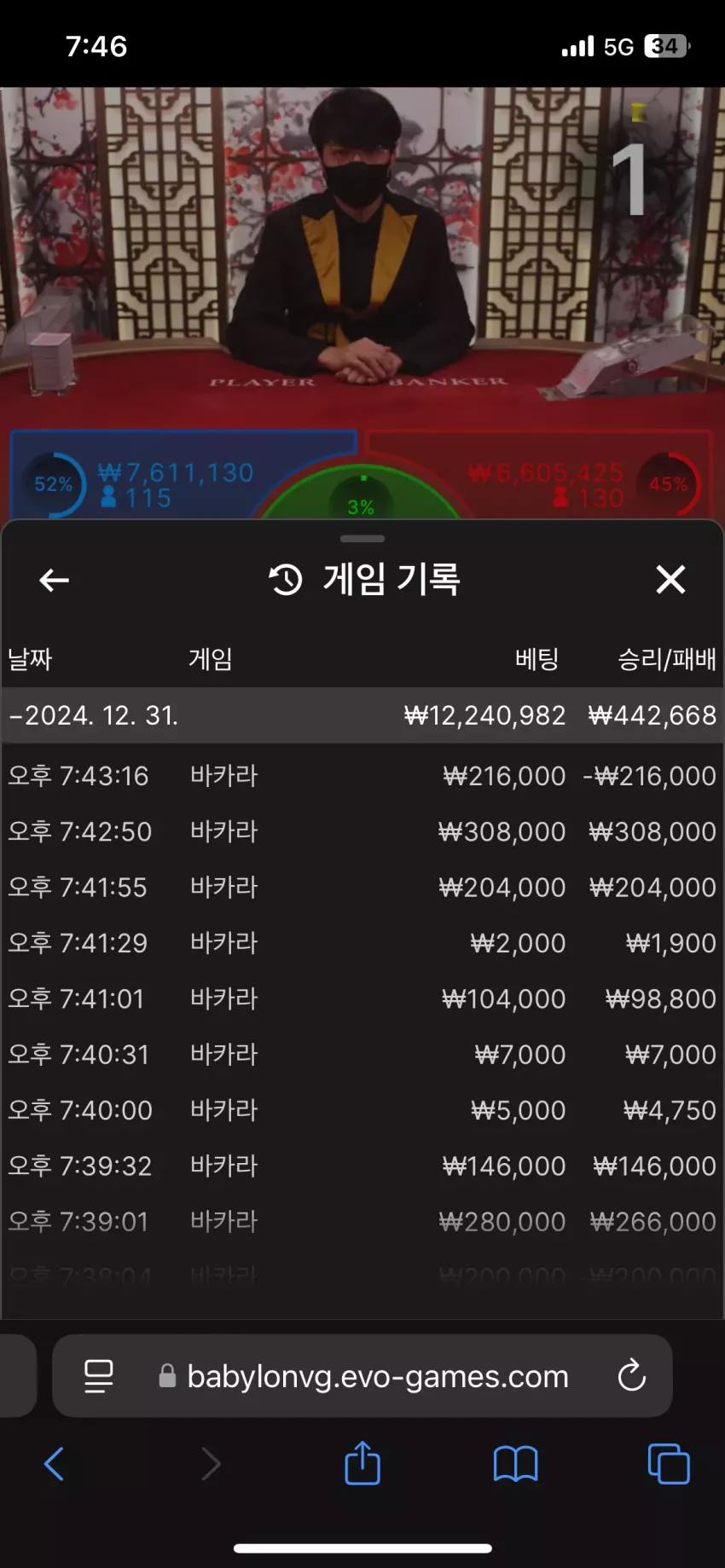Open the 오후 7:40:31 바카라 record

click(x=362, y=1055)
